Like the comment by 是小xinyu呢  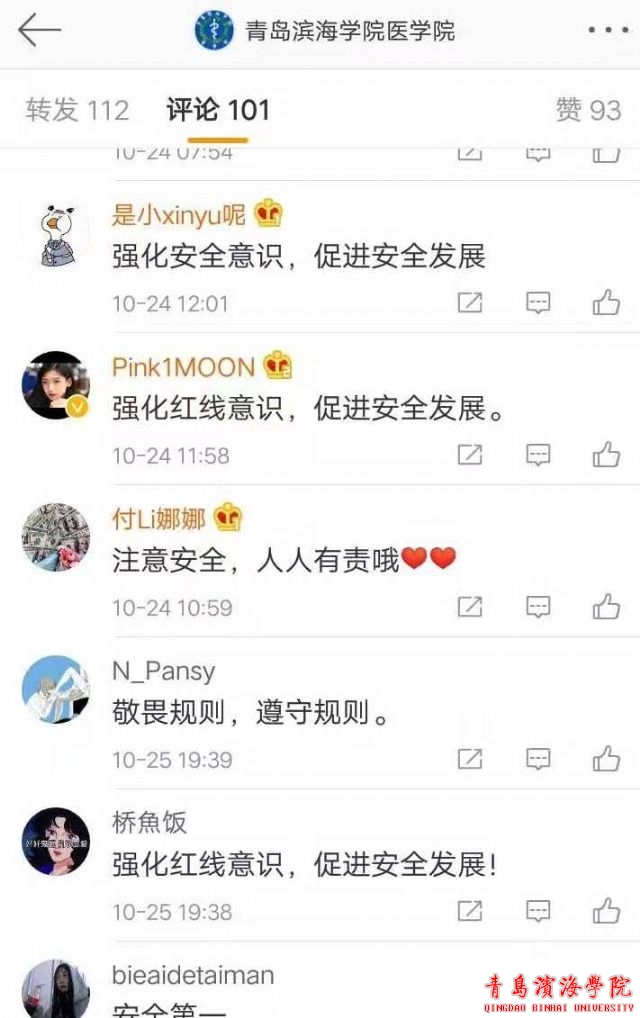click(606, 303)
